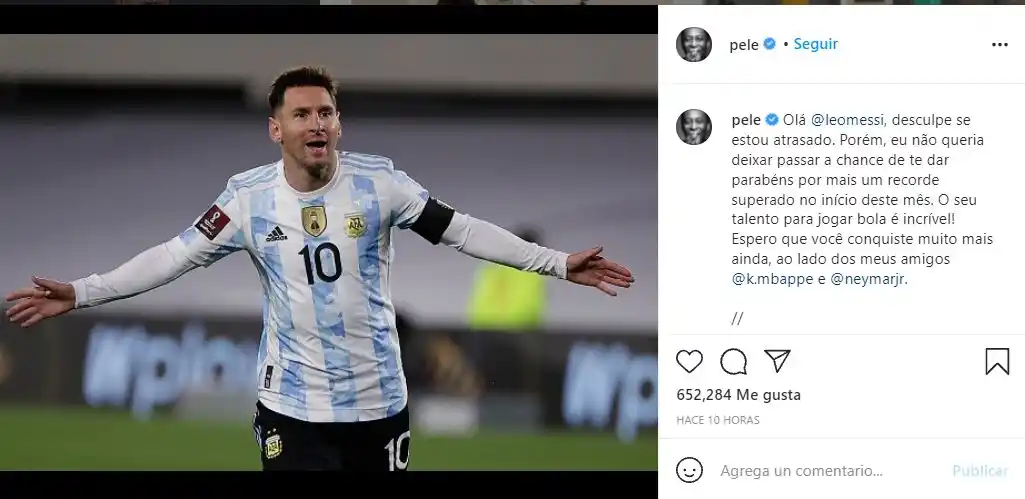Tap Publicar to post the comment

(x=979, y=470)
